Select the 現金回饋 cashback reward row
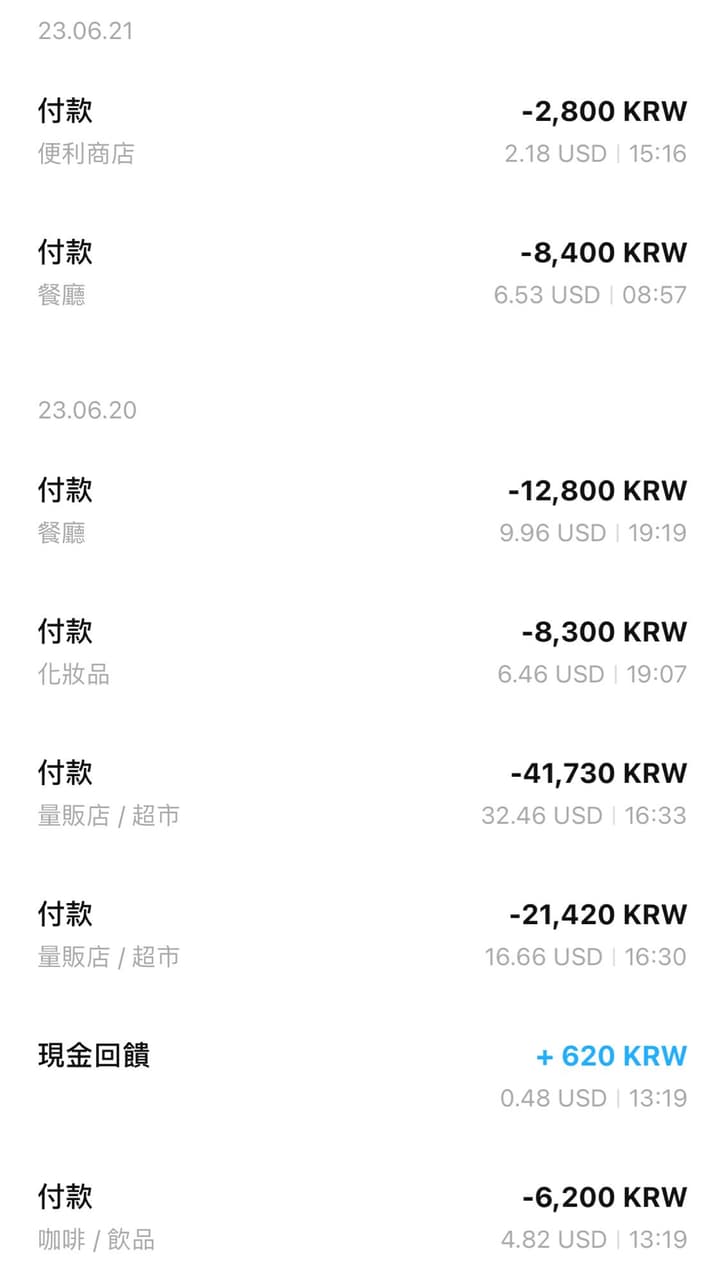Screen dimensions: 726x1280 click(363, 1075)
